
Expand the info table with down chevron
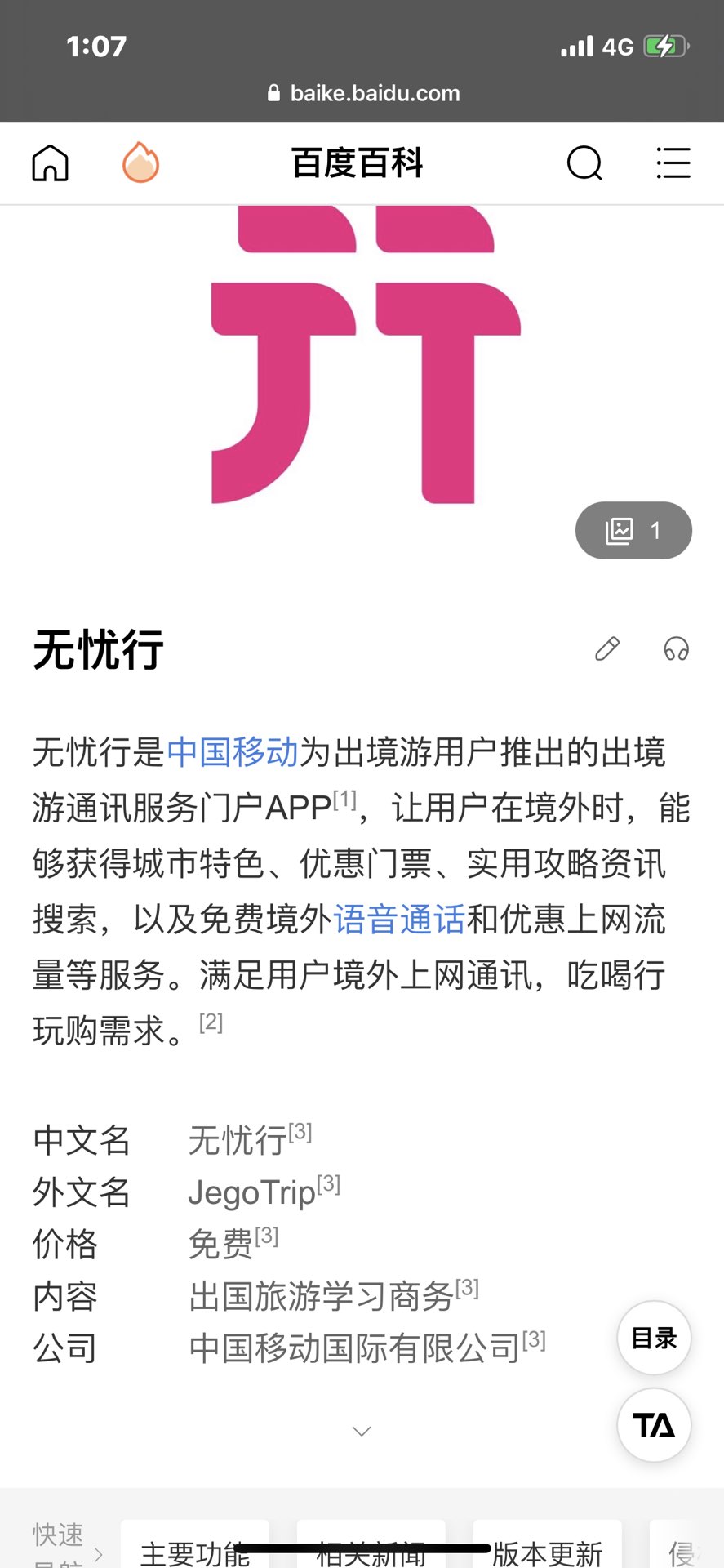pos(362,1431)
